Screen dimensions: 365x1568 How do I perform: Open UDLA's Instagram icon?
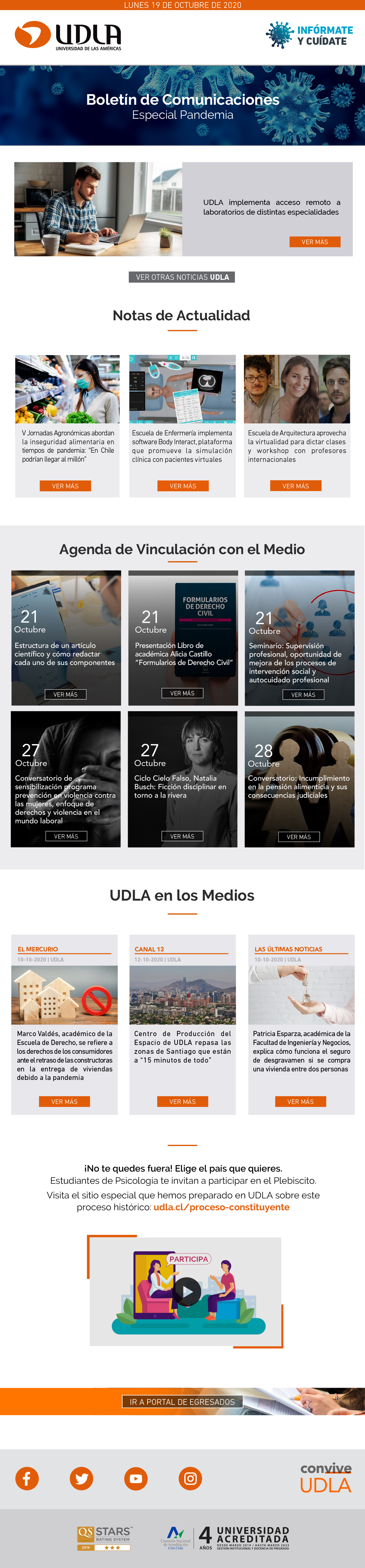(190, 1478)
